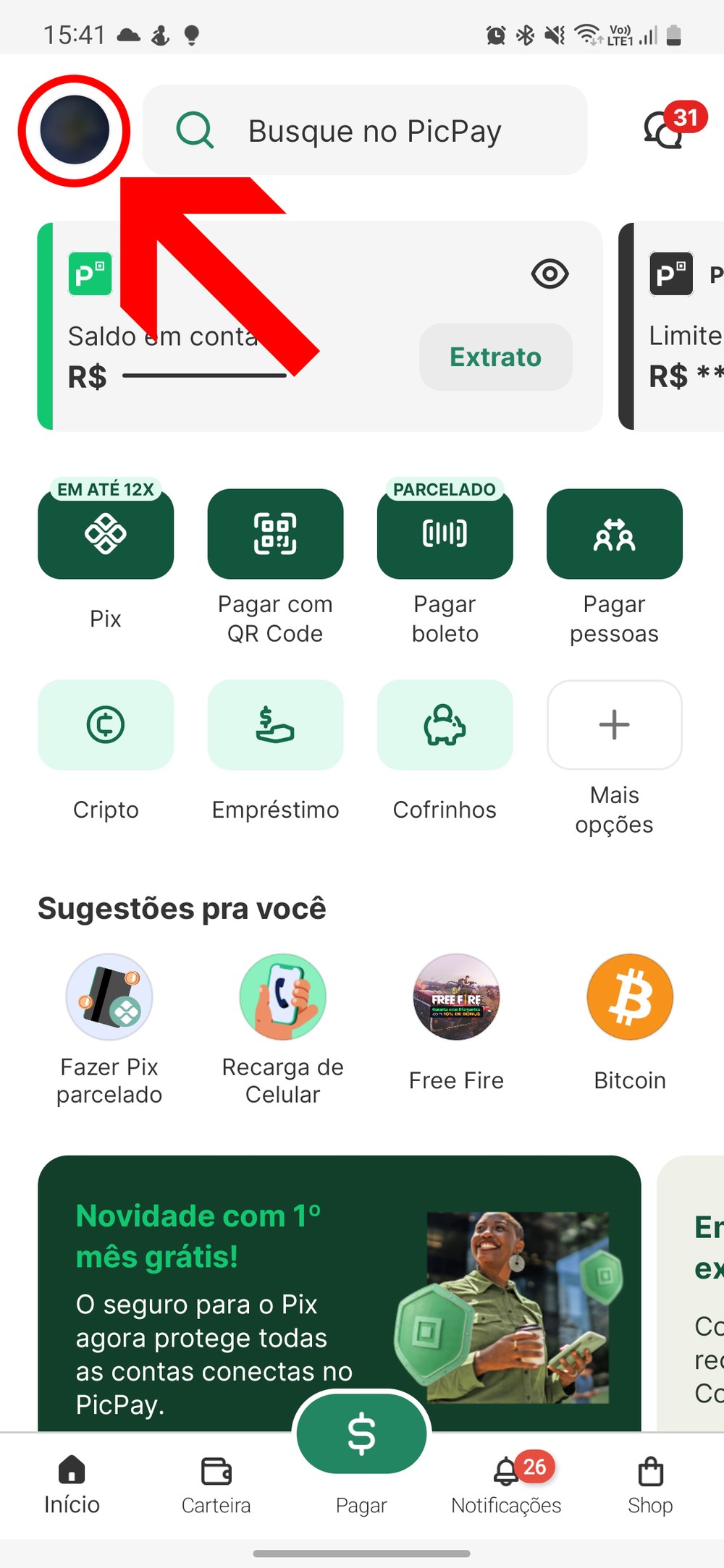Select Pagar com QR Code
This screenshot has height=1568, width=724.
tap(275, 535)
